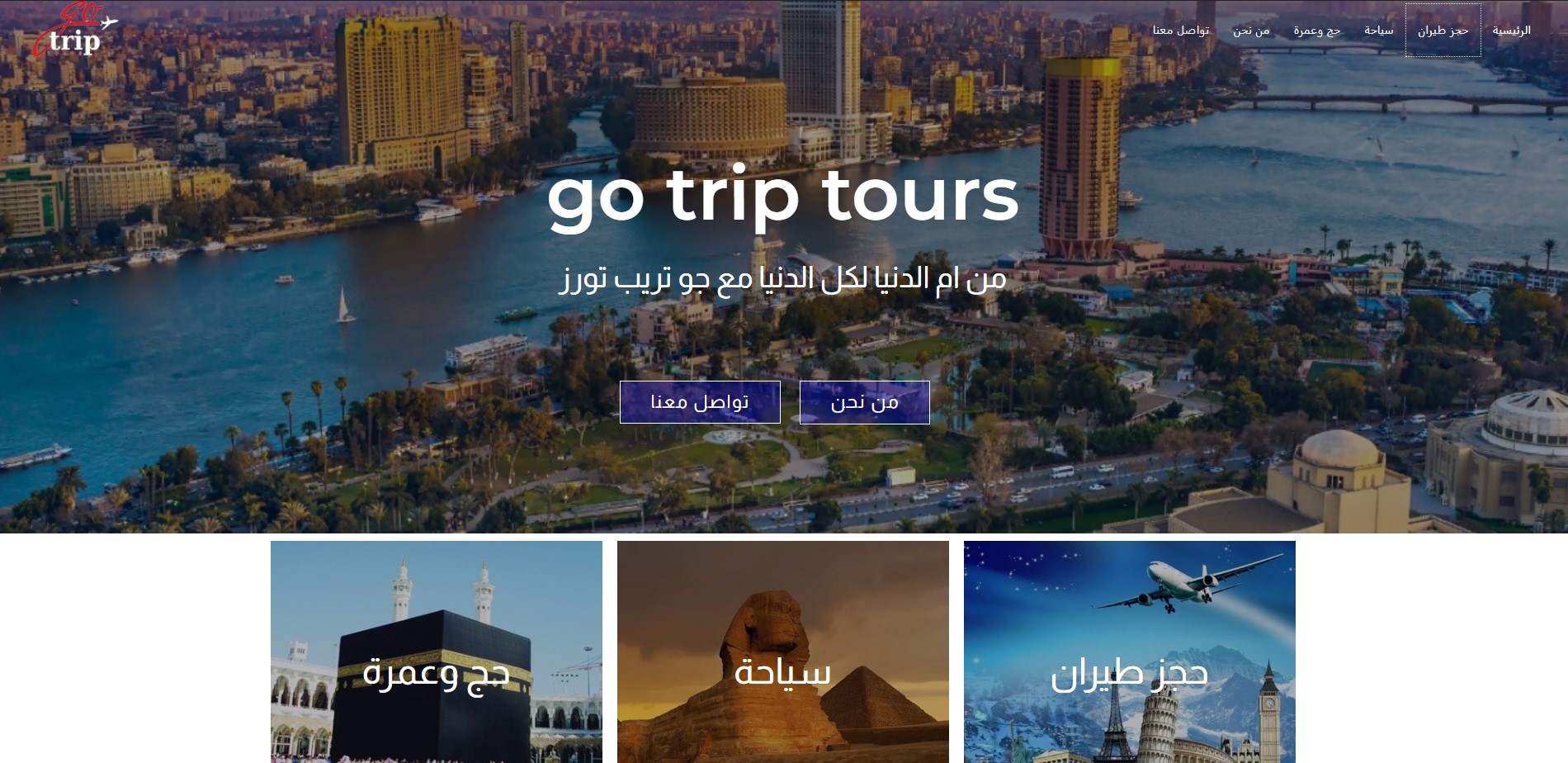Tap the Go Trip logo

click(x=74, y=30)
